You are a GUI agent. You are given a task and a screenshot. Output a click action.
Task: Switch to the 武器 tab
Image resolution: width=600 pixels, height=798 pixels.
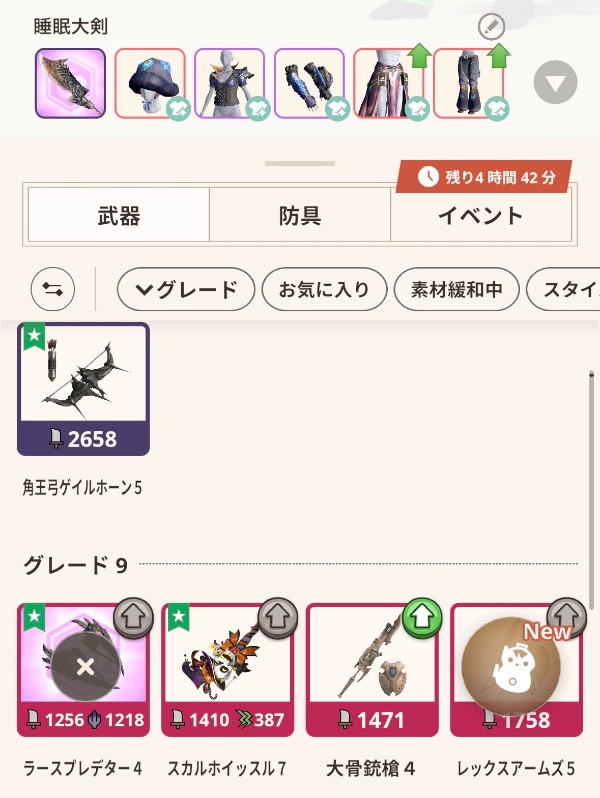click(118, 215)
